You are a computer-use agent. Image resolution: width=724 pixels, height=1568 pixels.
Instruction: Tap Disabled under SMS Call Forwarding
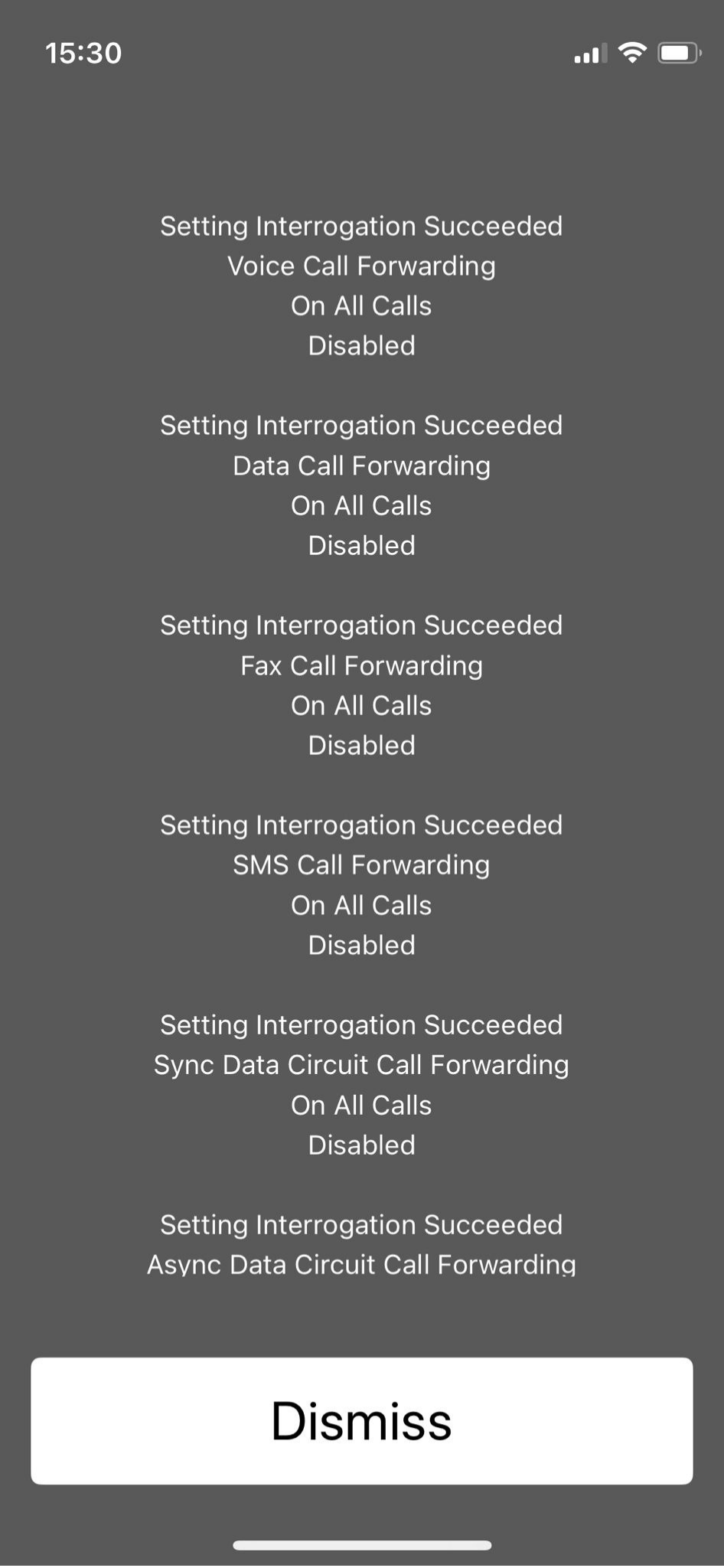click(361, 945)
